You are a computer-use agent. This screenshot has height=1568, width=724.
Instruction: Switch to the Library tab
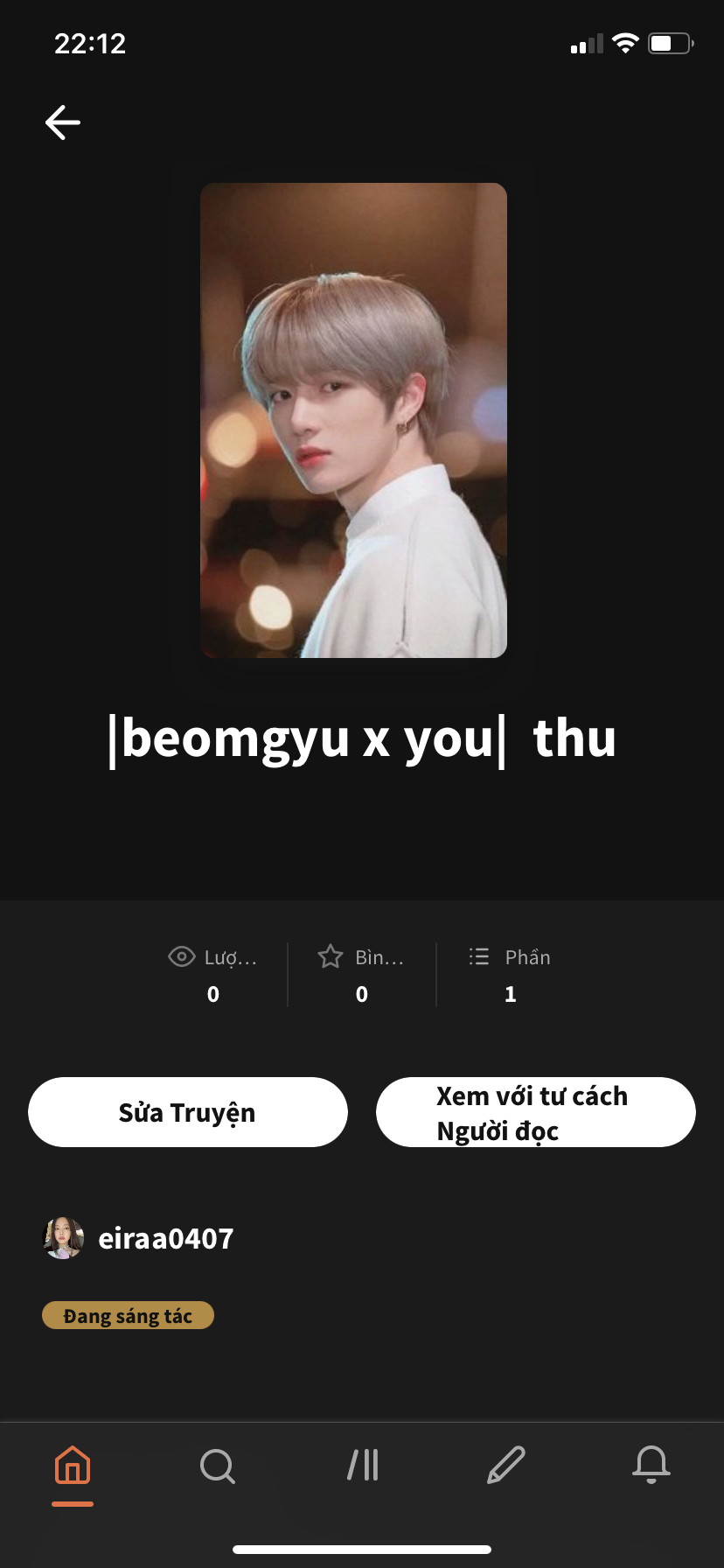362,1464
